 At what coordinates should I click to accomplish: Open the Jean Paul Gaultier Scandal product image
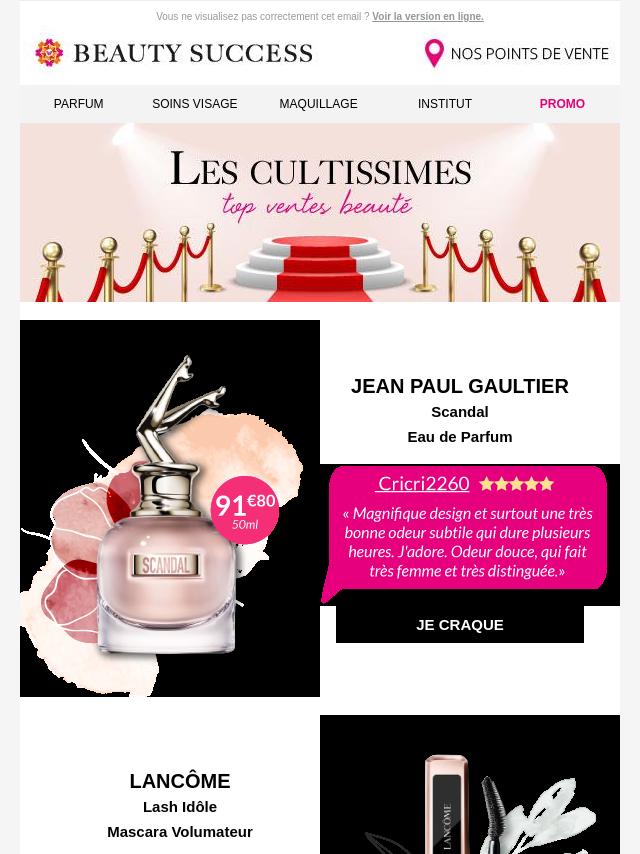click(170, 508)
